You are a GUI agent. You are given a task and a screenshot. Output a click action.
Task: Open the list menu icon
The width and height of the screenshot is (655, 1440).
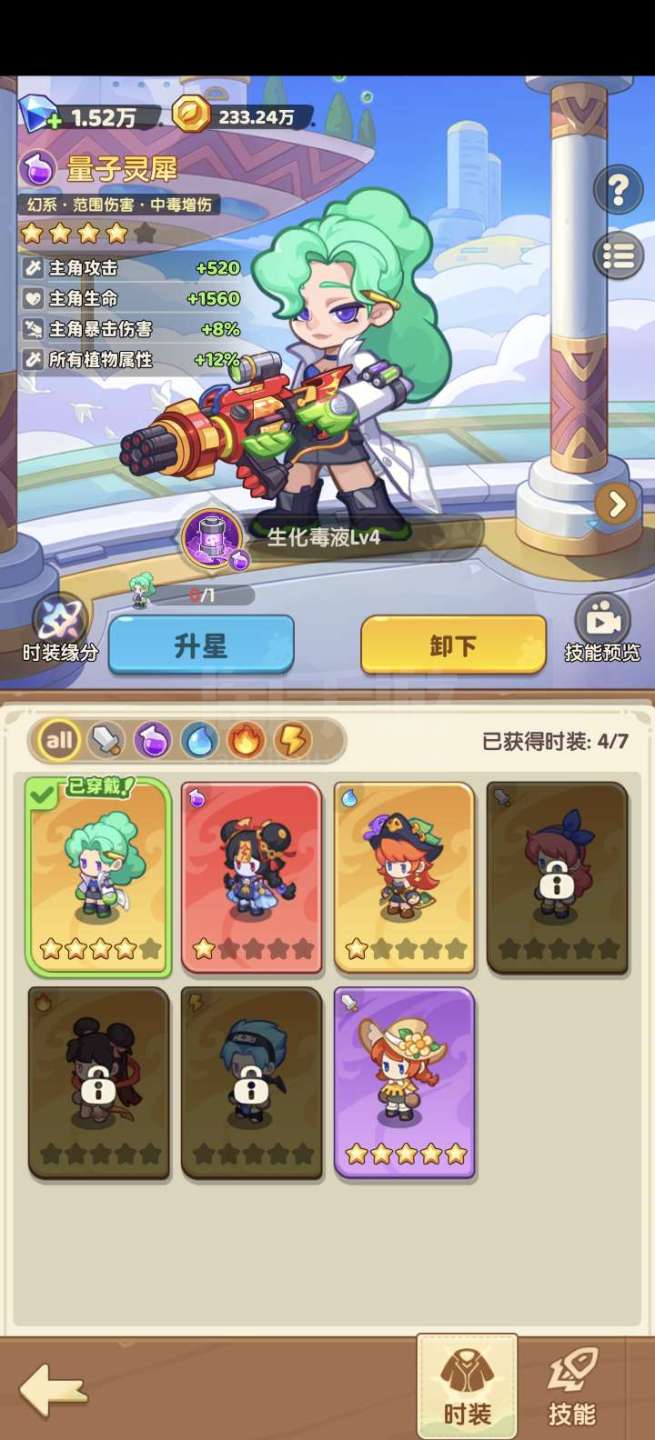point(618,256)
